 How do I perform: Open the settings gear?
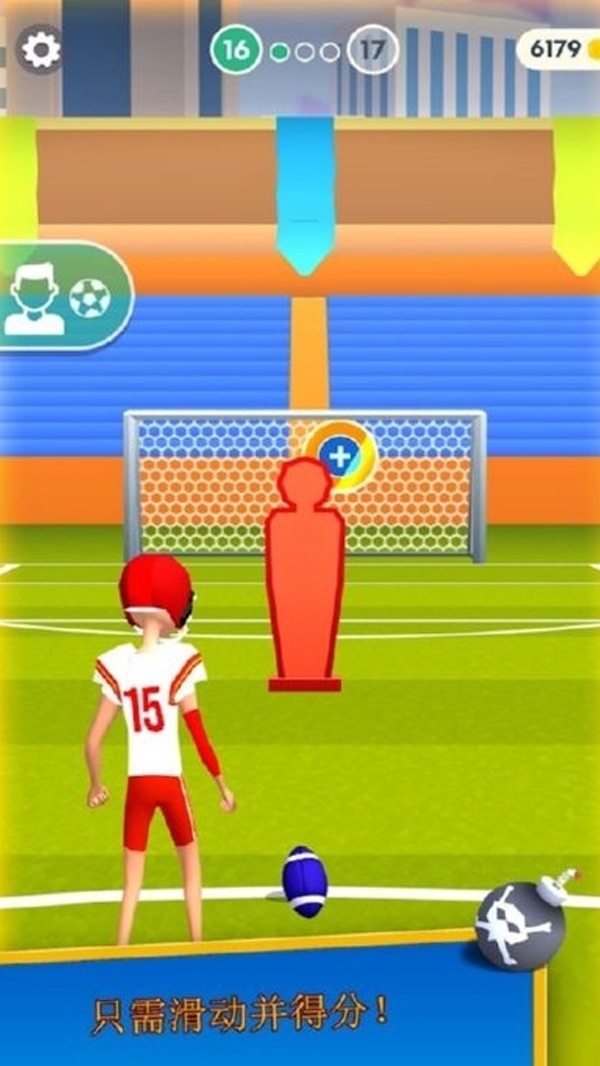[x=41, y=50]
